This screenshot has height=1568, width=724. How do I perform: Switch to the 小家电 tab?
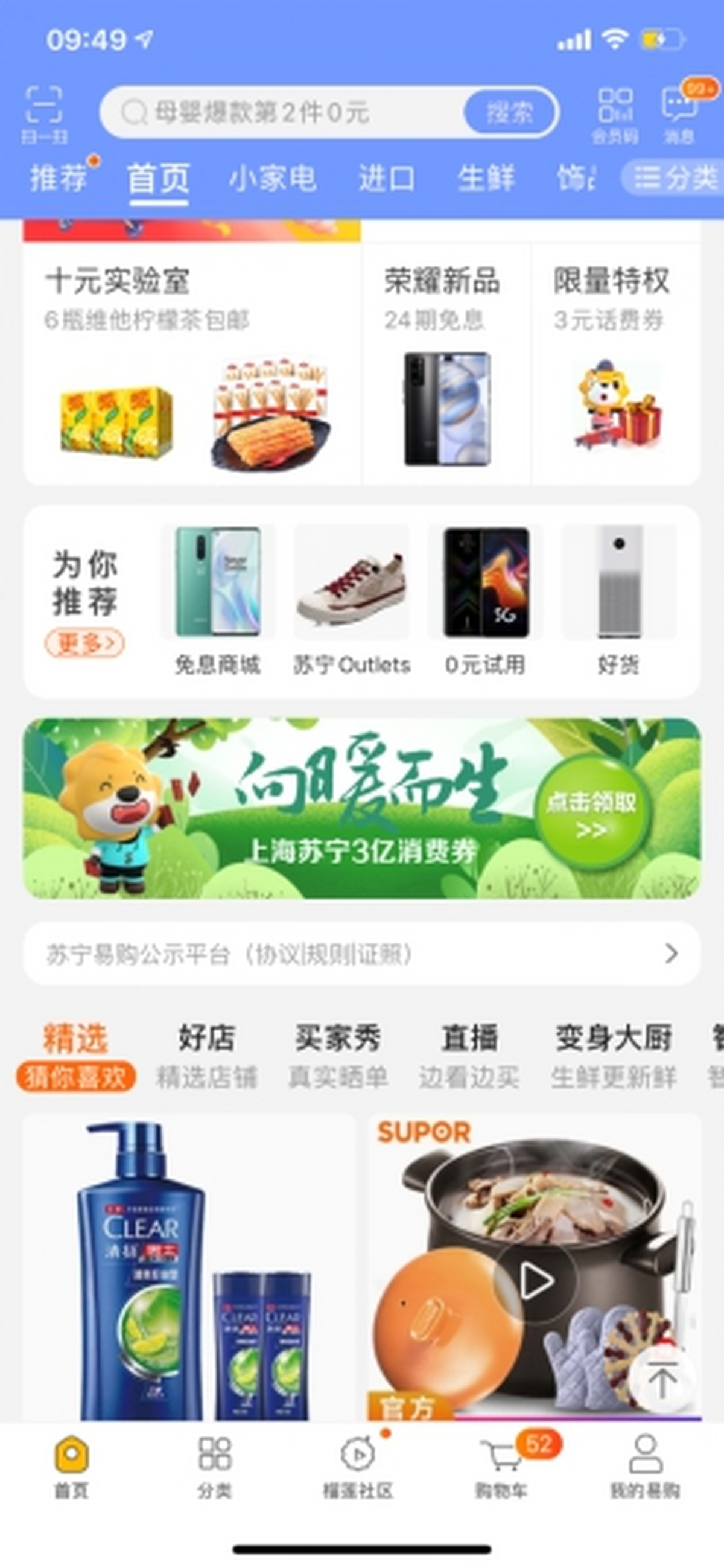coord(273,179)
